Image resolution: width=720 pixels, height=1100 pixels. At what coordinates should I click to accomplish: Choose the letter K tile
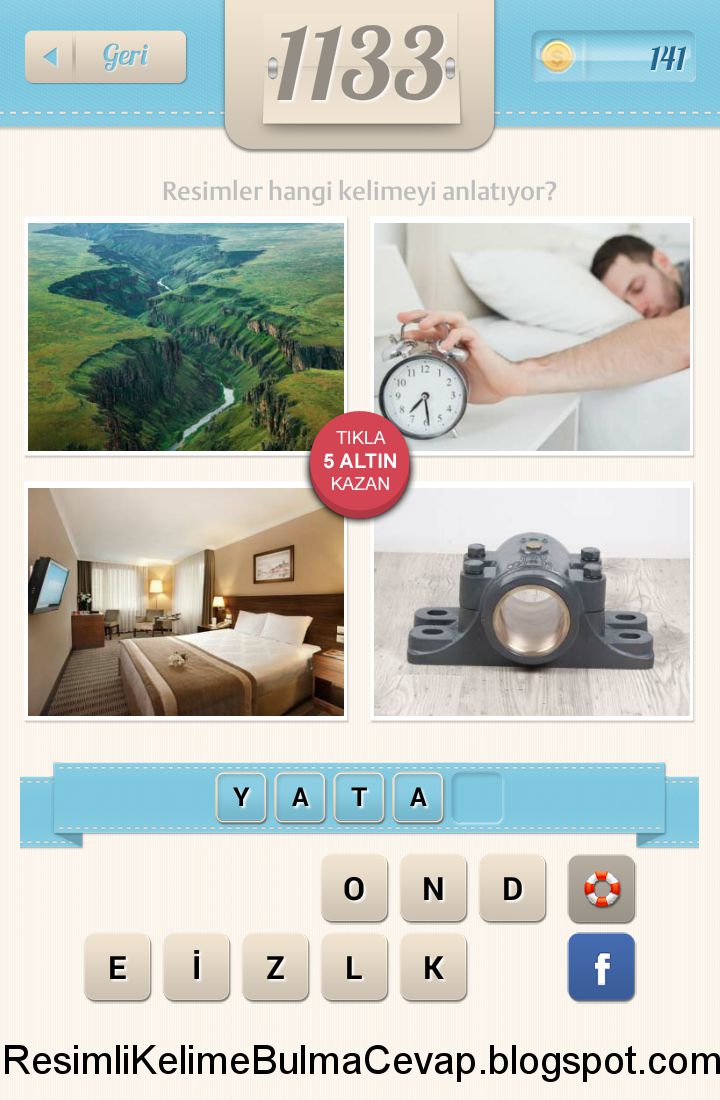tap(433, 967)
